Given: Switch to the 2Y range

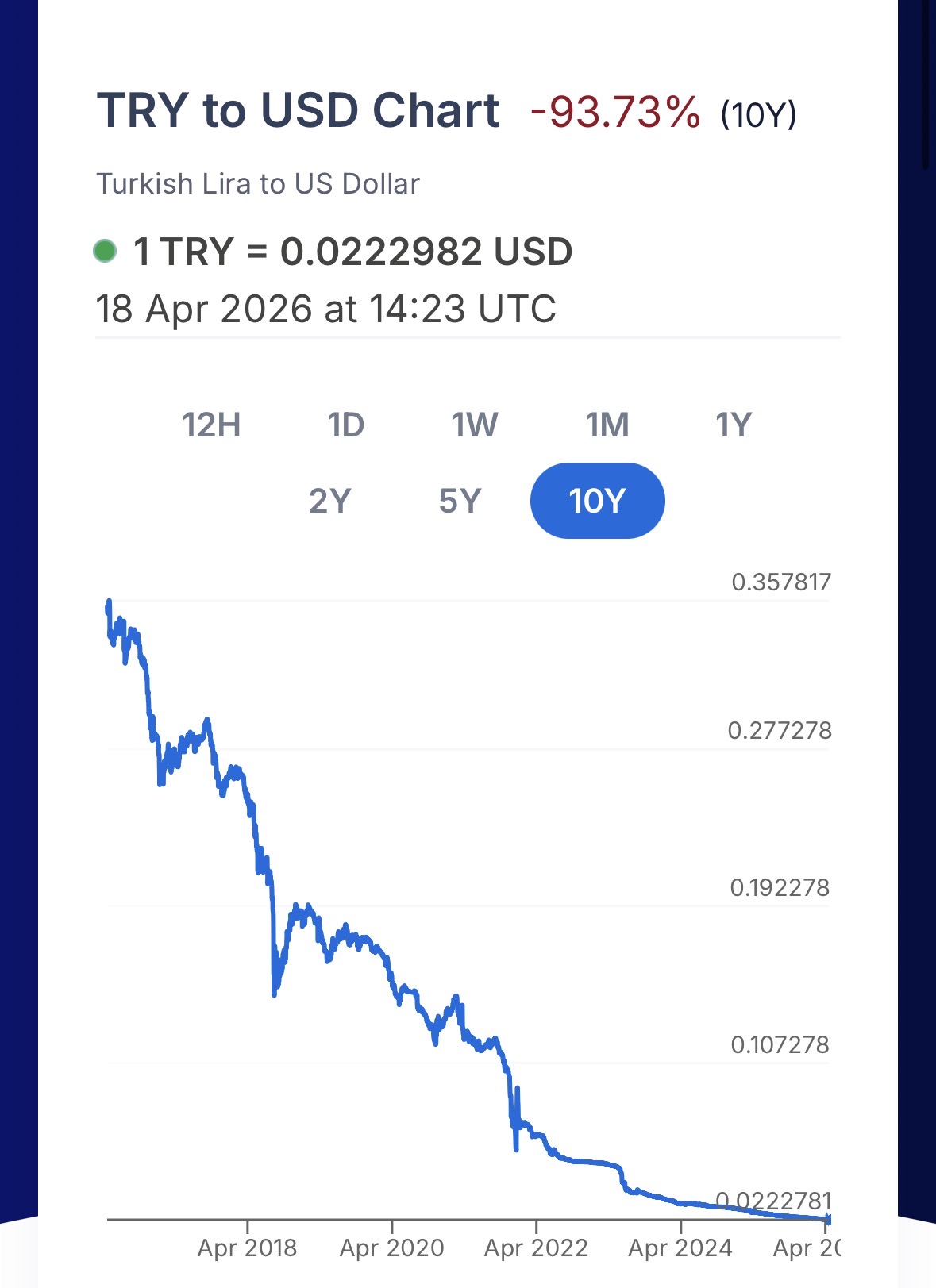Looking at the screenshot, I should point(329,501).
